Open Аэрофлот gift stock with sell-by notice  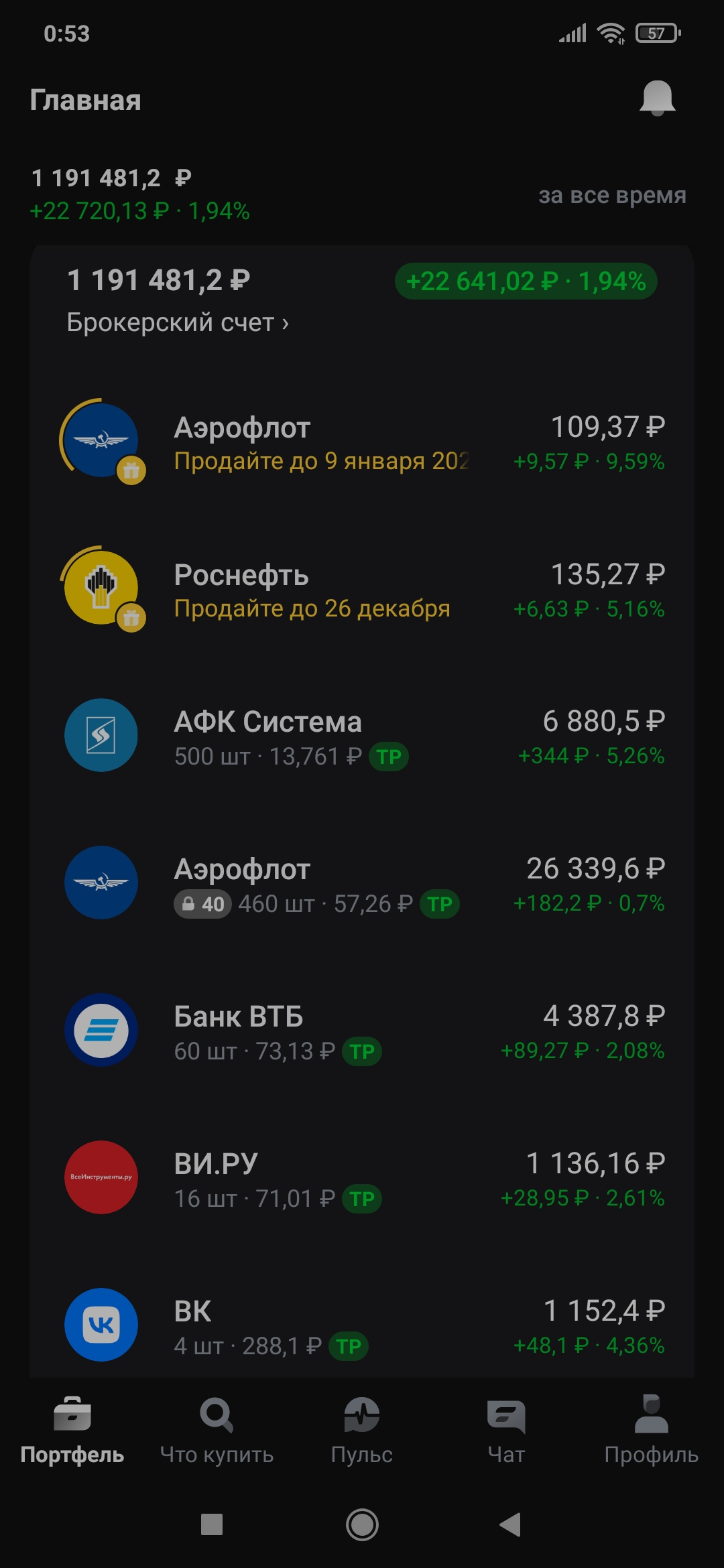coord(362,442)
